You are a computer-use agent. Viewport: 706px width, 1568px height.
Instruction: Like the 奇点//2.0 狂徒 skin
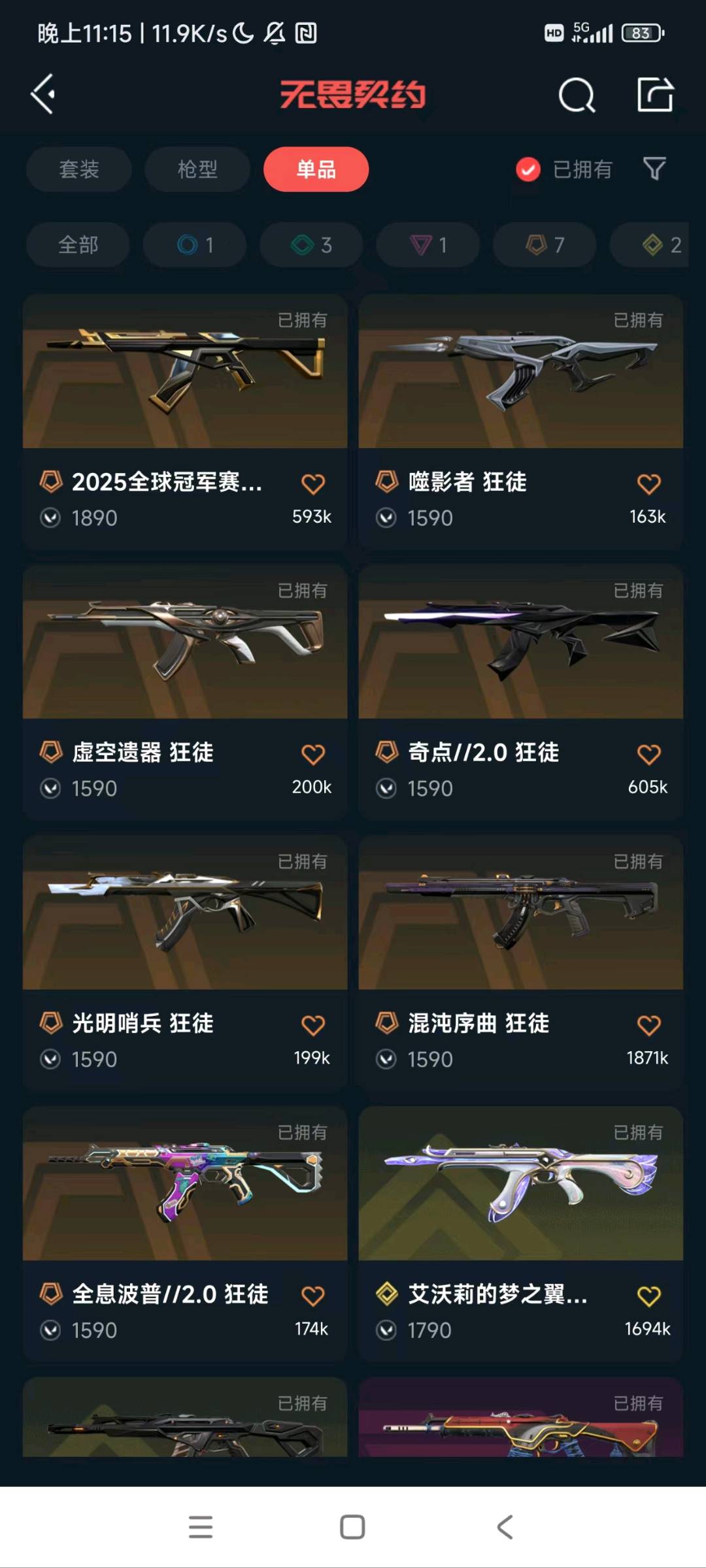pos(648,755)
